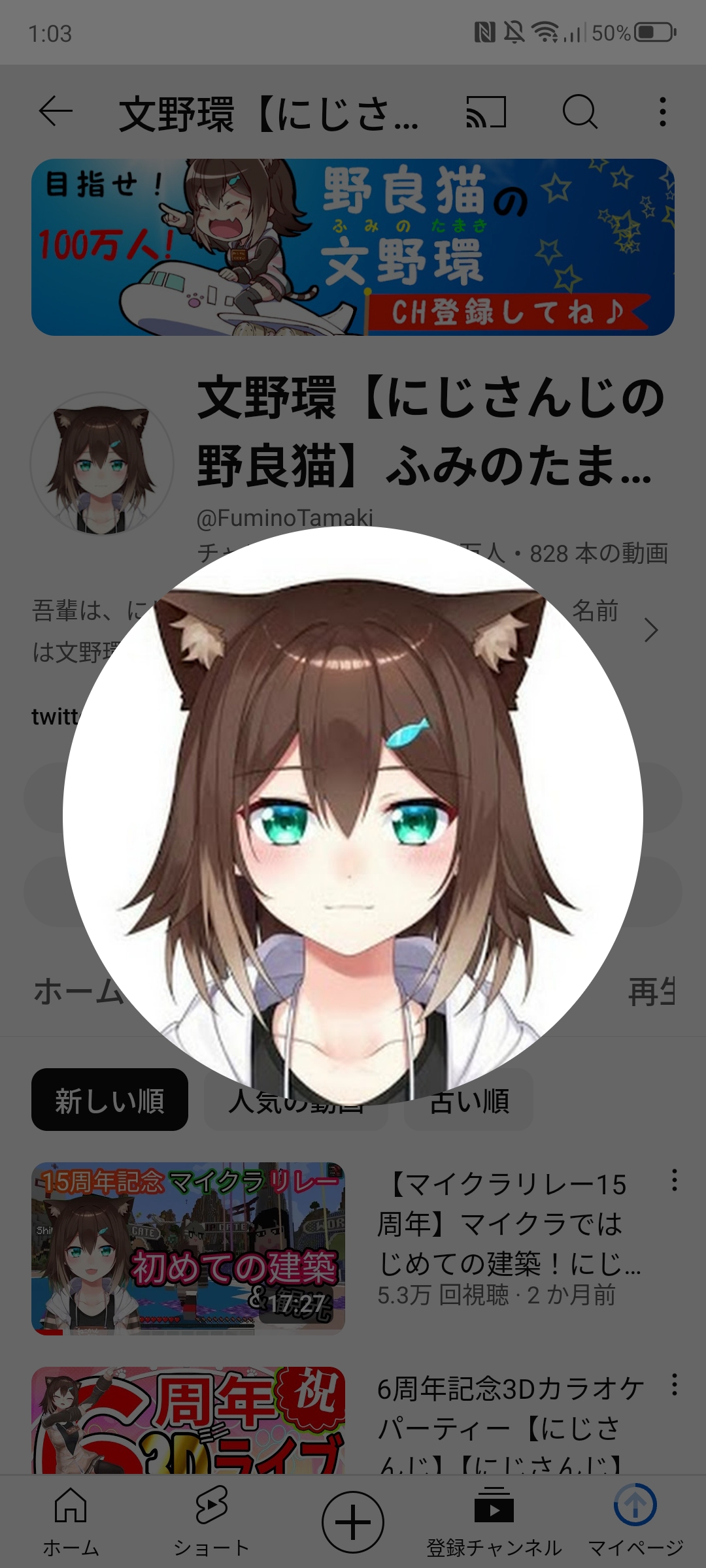
Task: Tap the enlarged channel profile picture
Action: [353, 817]
